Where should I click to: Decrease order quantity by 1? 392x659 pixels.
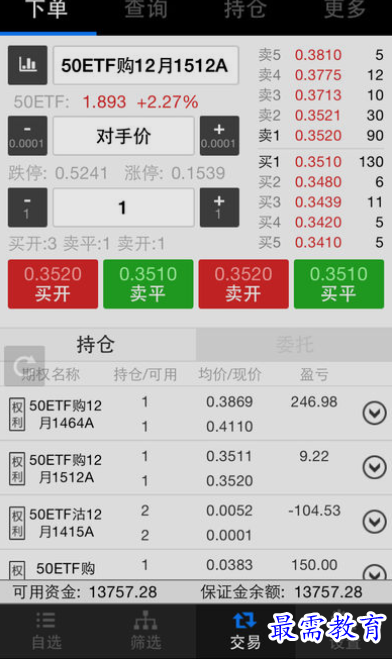28,208
